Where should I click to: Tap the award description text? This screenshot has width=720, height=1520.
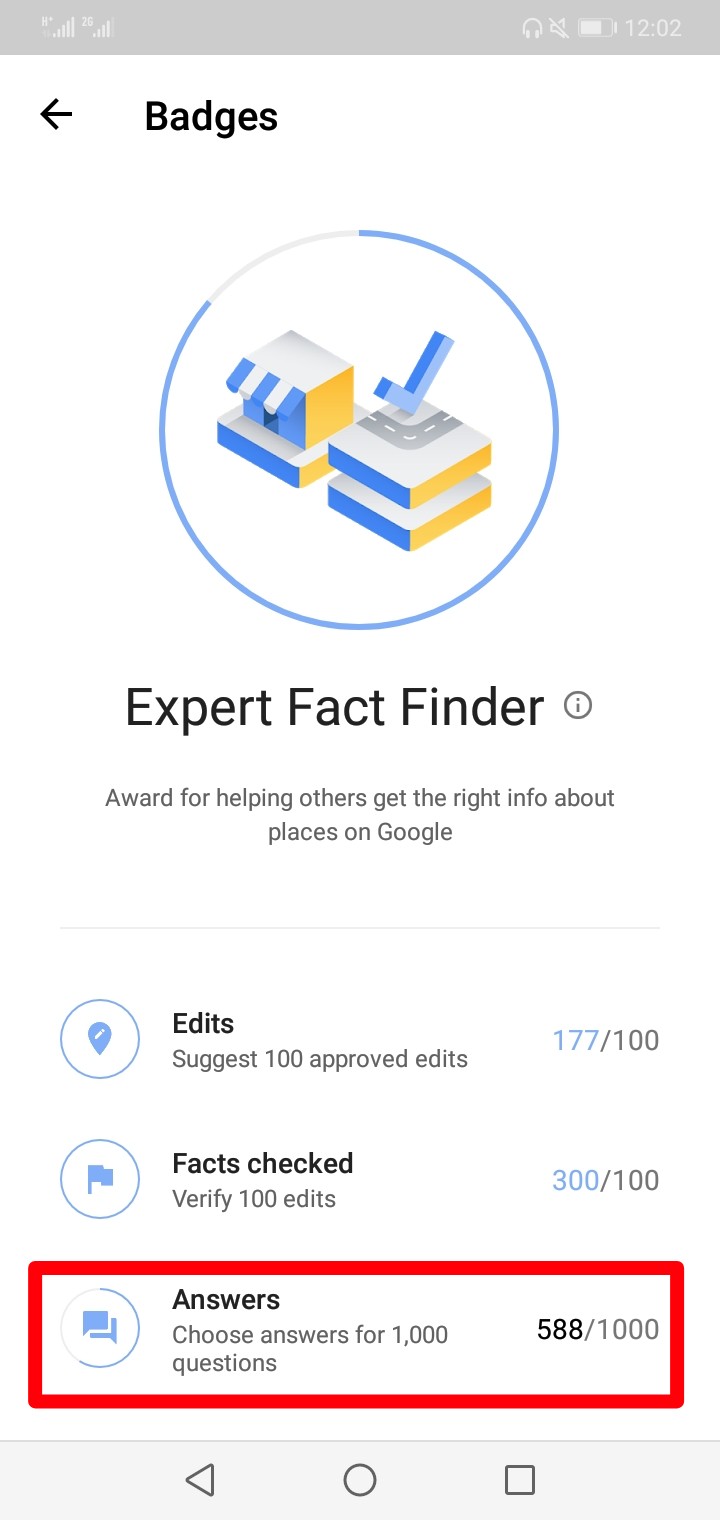click(x=360, y=814)
